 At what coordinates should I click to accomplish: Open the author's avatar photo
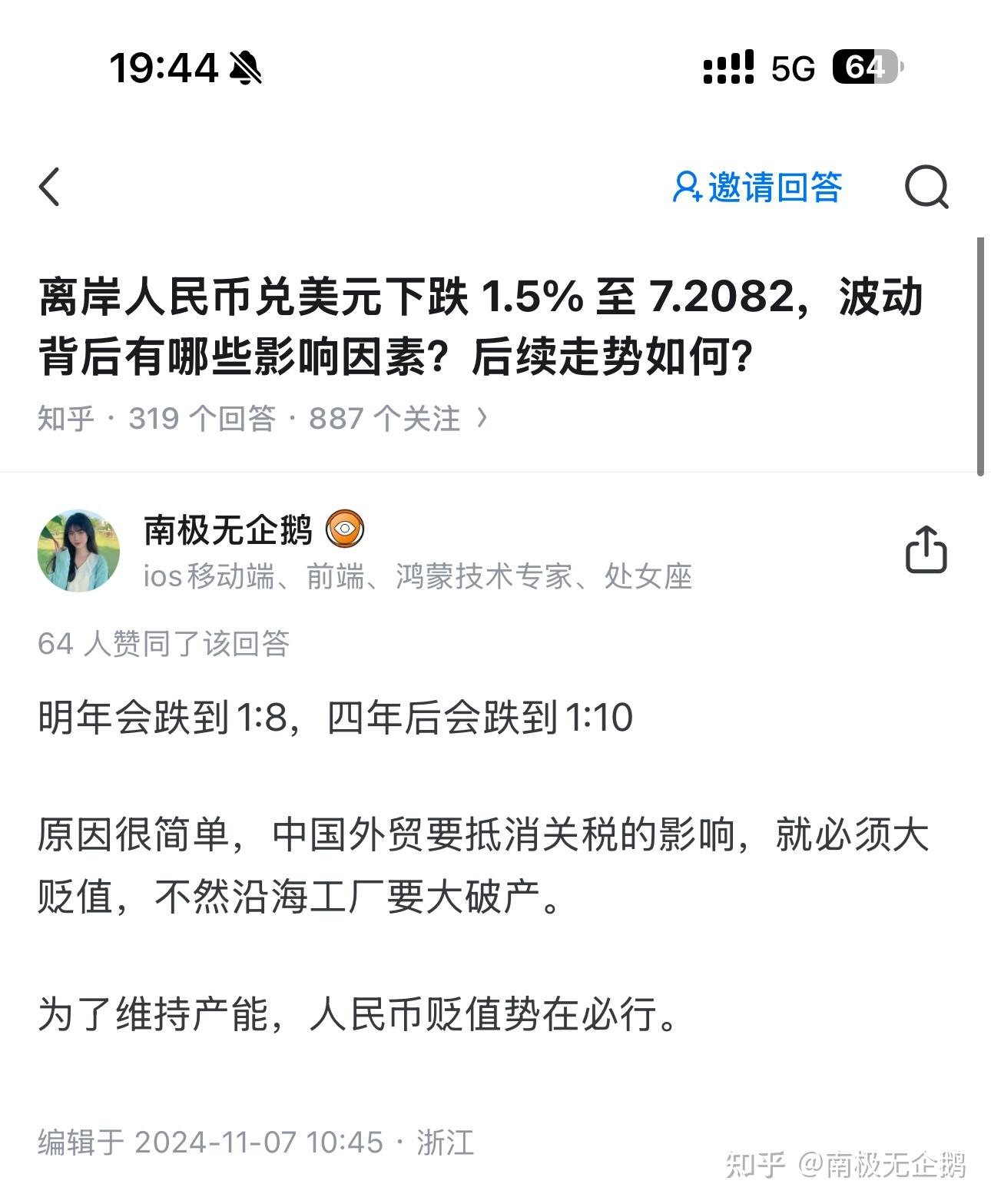(x=79, y=550)
